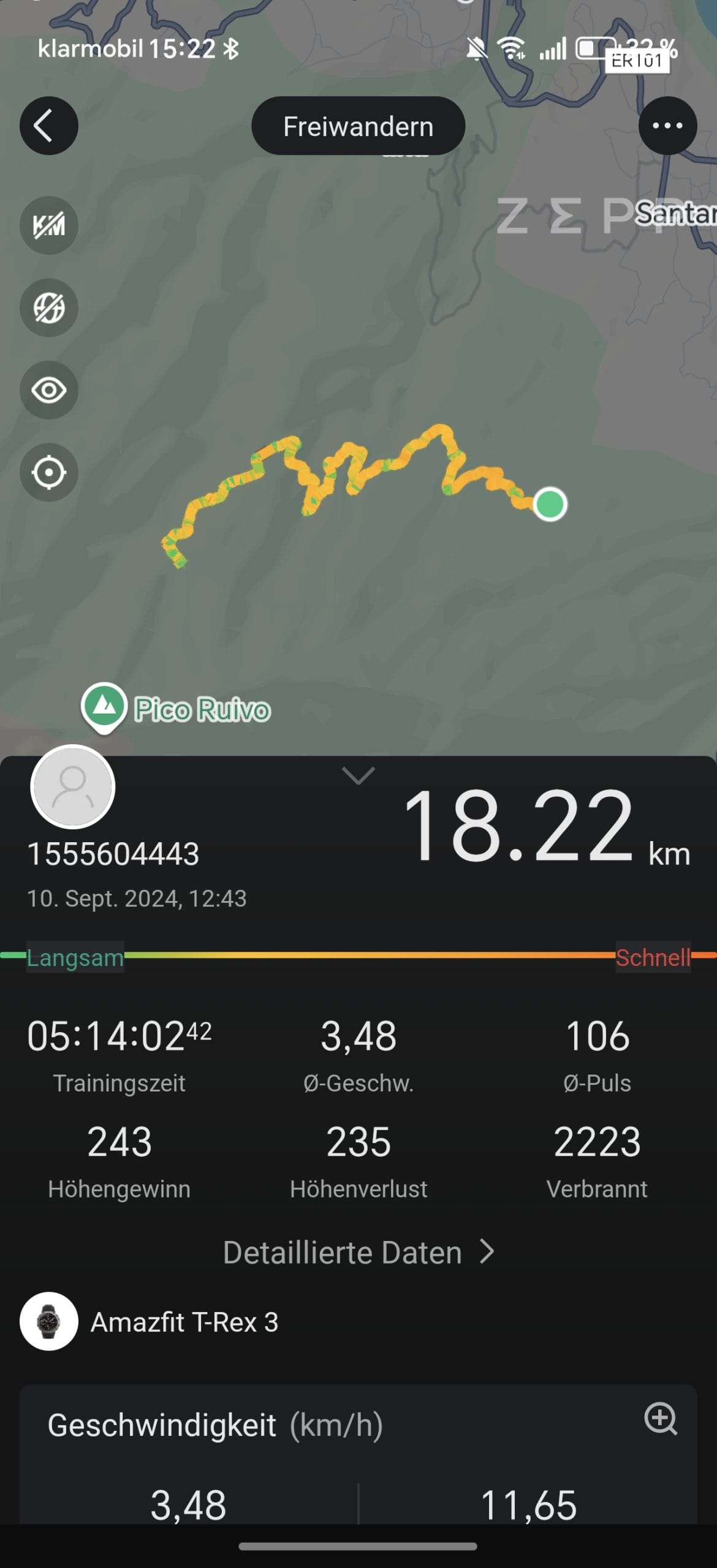The width and height of the screenshot is (717, 1568).
Task: Enlarge the Geschwindigkeit chart with the magnifier
Action: coord(661,1419)
